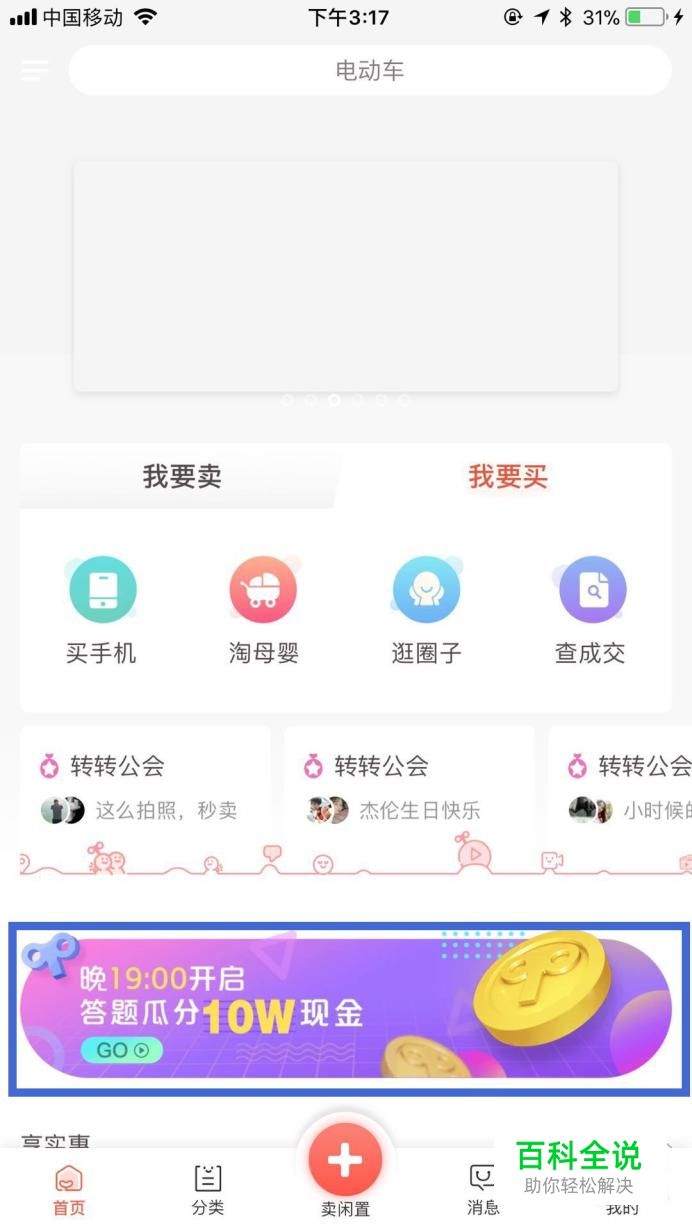
Task: Tap the GO button on the banner
Action: coord(122,1050)
